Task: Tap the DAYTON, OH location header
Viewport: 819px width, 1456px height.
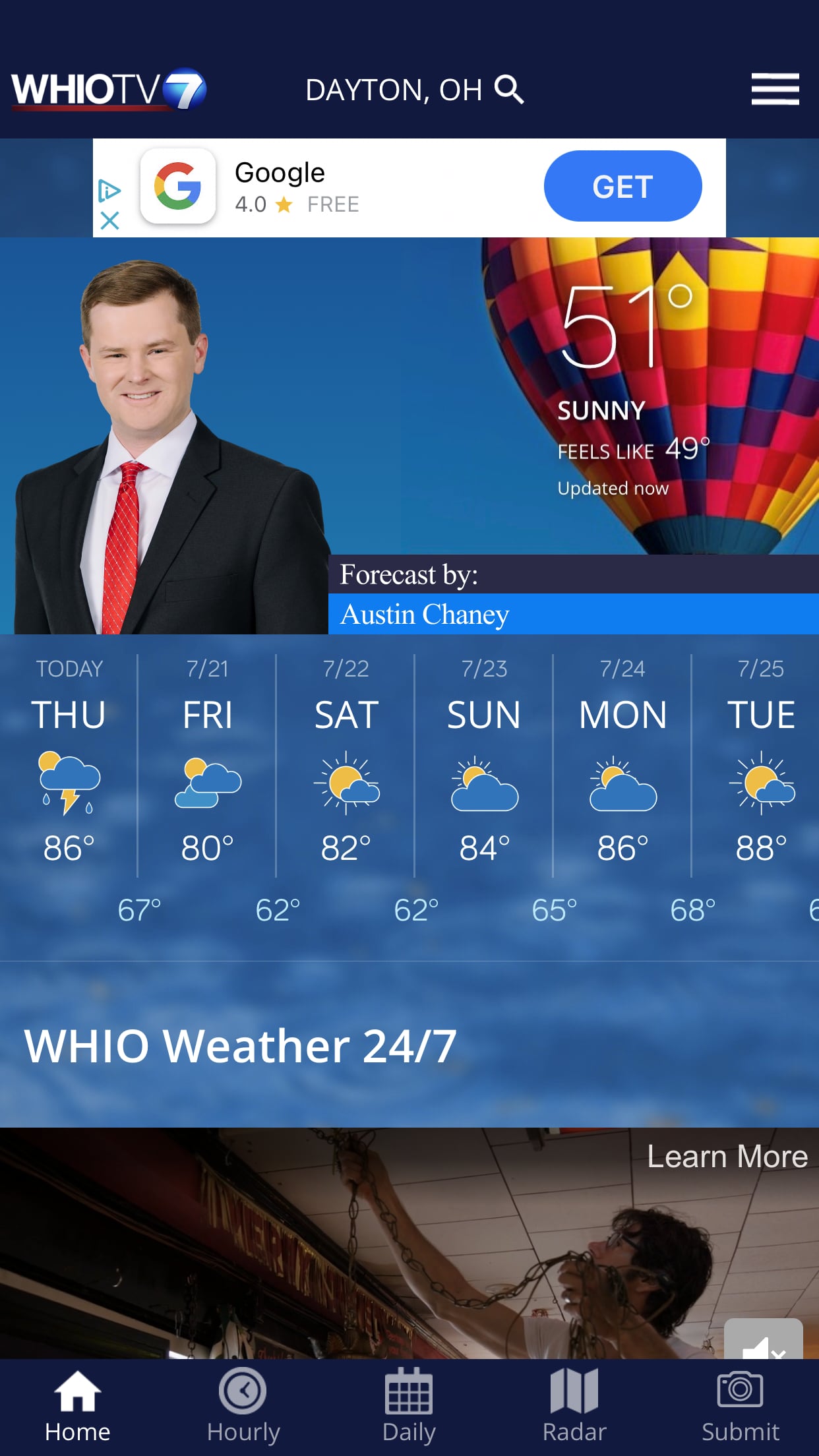Action: click(394, 90)
